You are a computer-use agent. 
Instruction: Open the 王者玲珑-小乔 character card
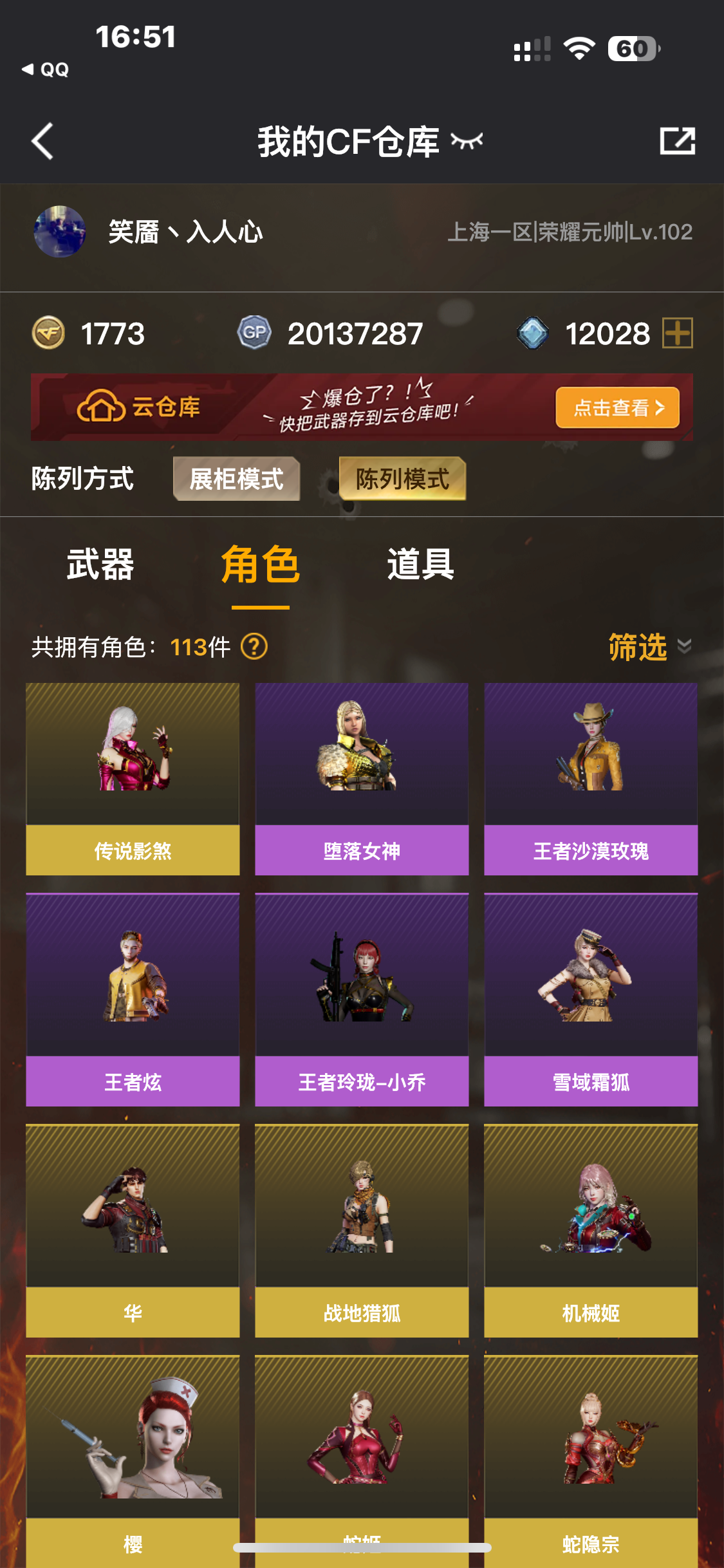pos(362,999)
